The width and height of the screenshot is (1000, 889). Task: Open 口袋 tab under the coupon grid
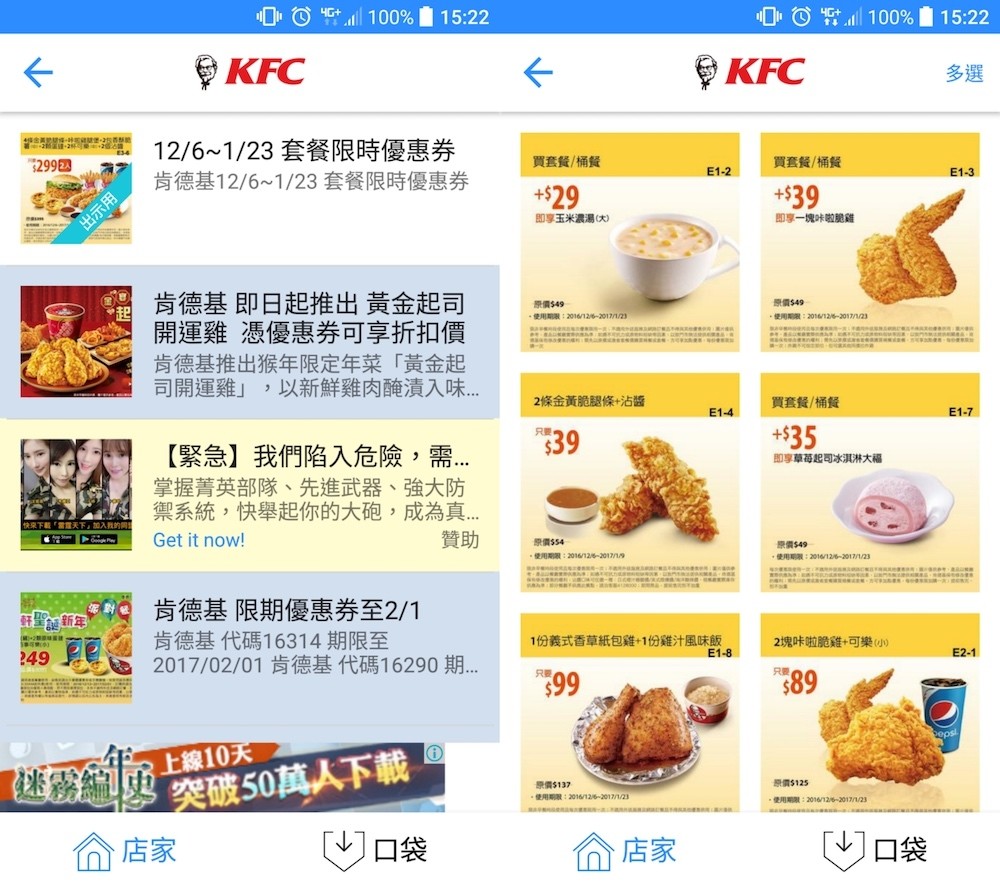[875, 851]
